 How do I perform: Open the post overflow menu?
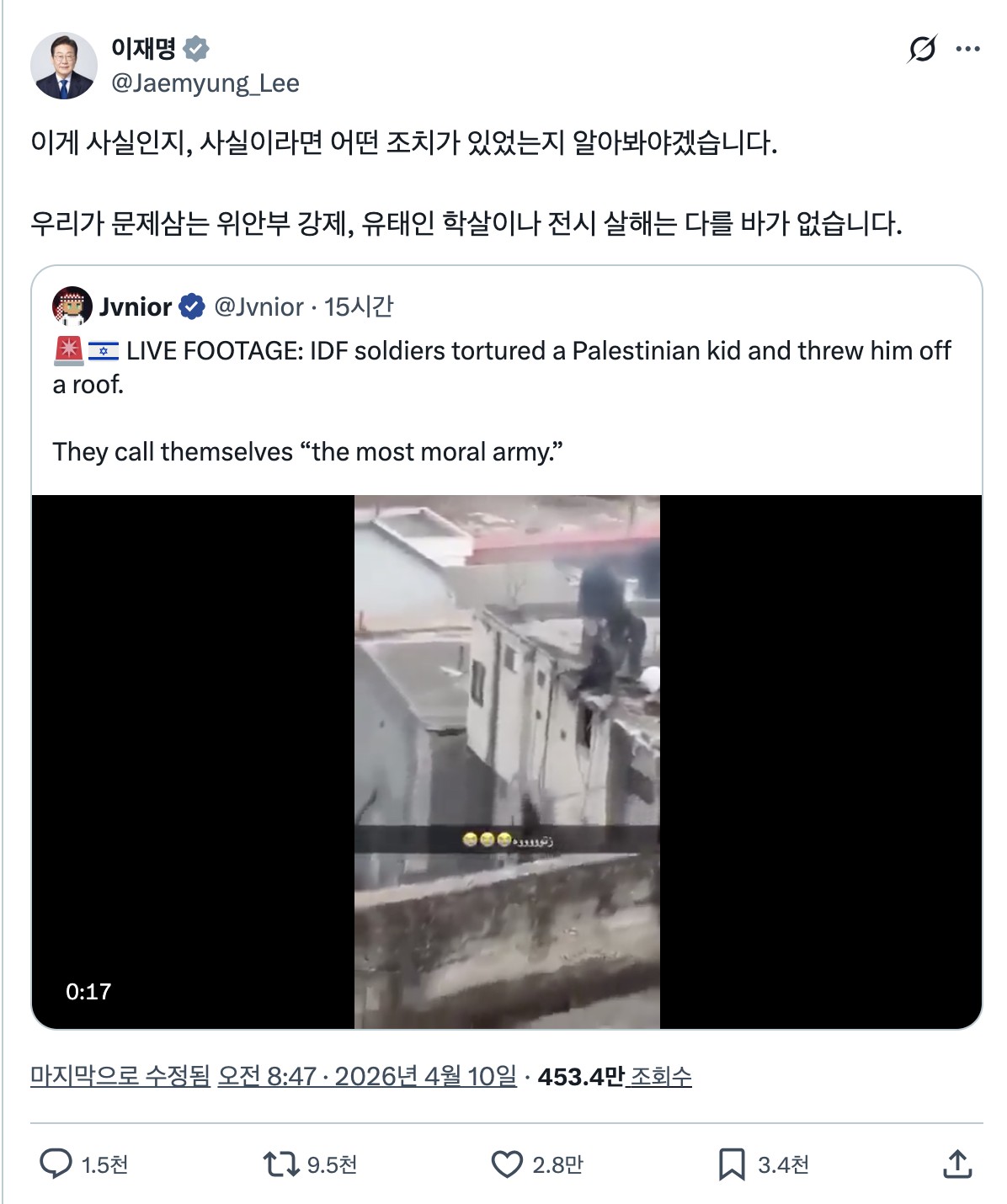click(x=967, y=49)
